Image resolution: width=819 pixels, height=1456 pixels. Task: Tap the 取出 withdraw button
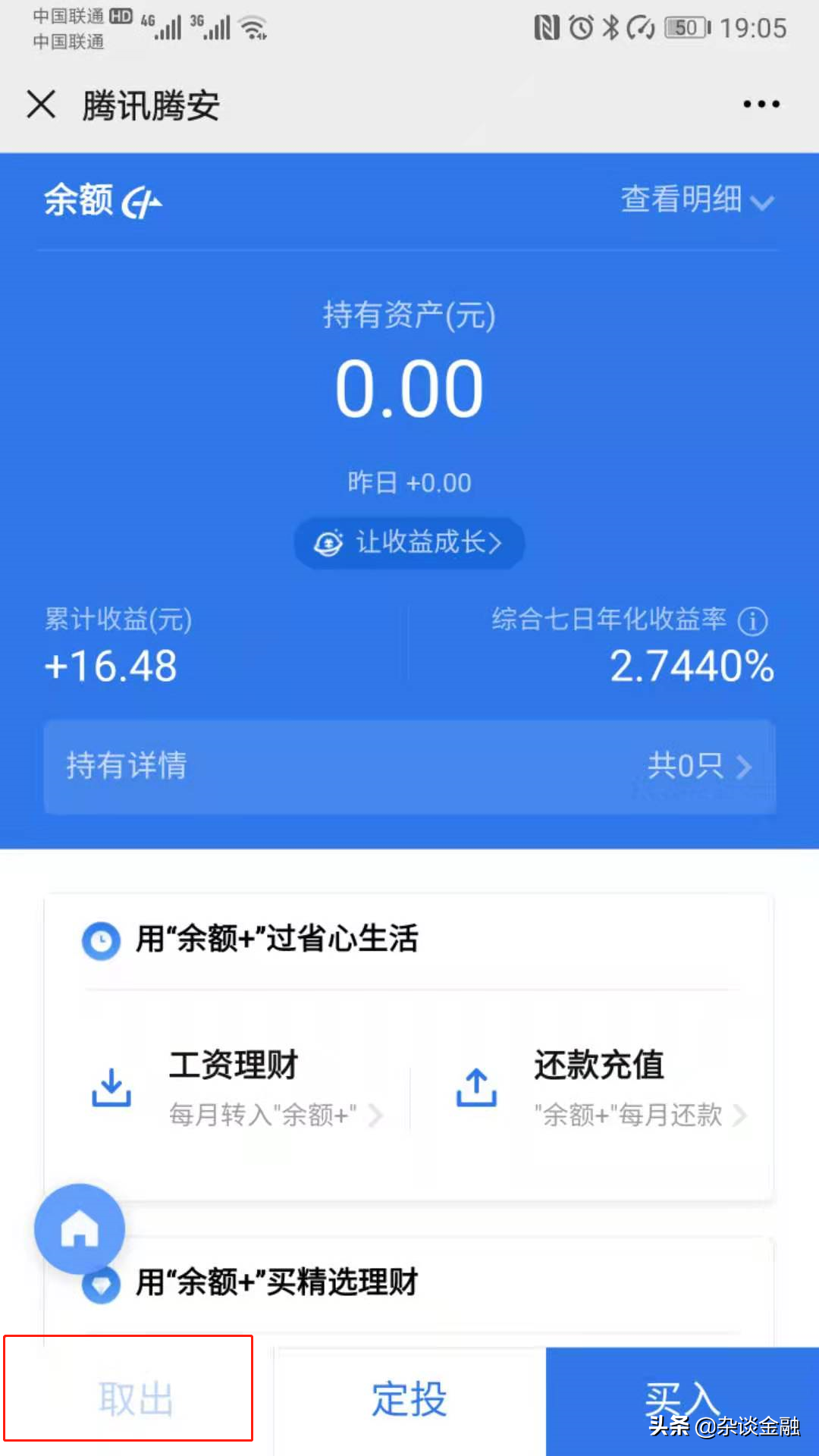[x=134, y=1399]
